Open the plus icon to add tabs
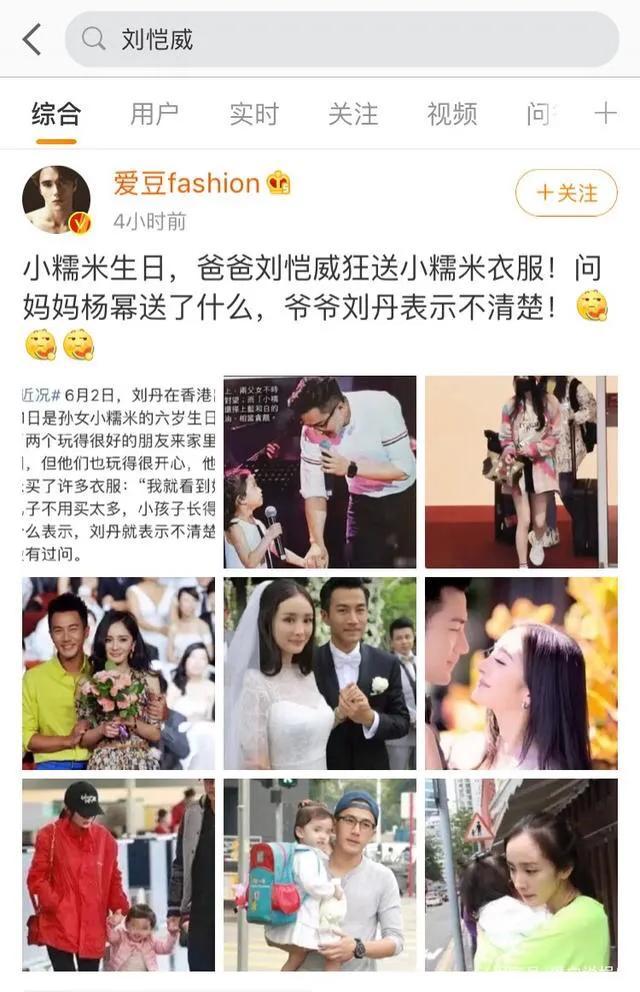 pyautogui.click(x=605, y=114)
